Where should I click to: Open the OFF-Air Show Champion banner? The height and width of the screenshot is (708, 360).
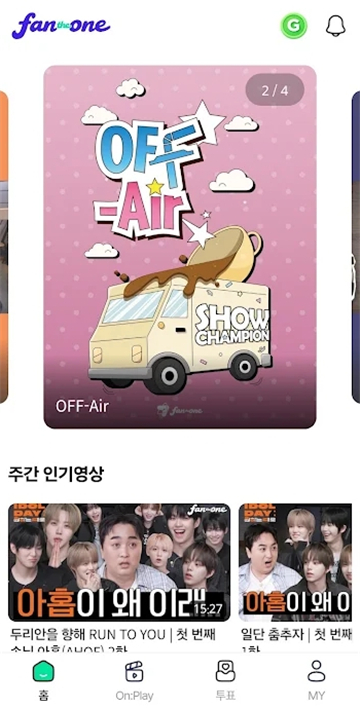coord(180,247)
